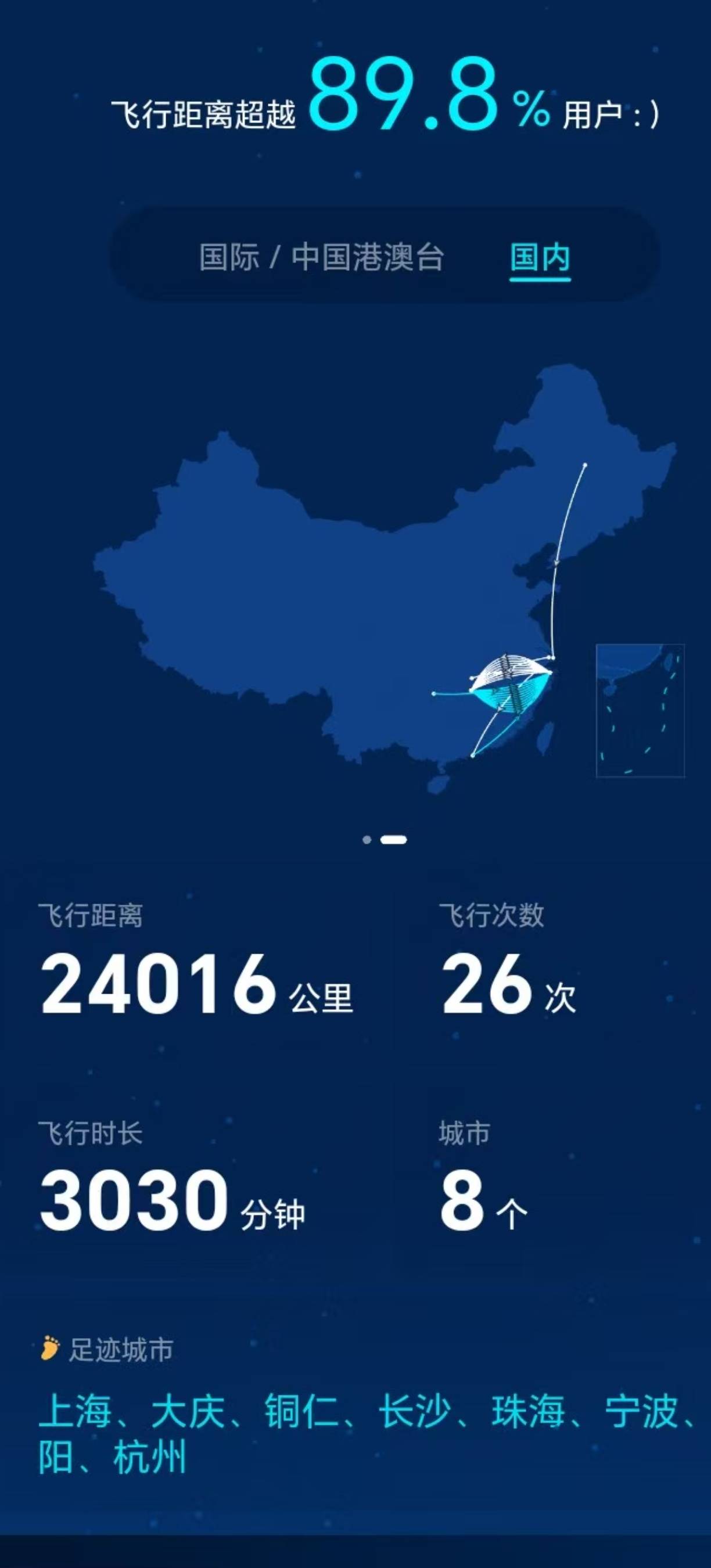Viewport: 711px width, 1568px height.
Task: Select the 国内 tab
Action: click(x=540, y=257)
